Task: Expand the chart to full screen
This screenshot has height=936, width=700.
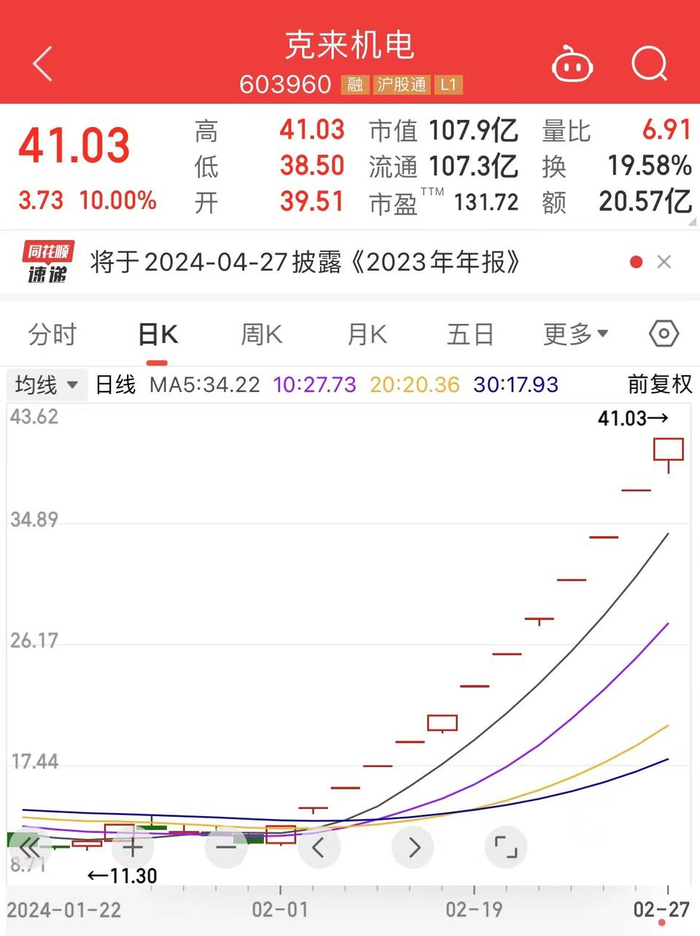Action: coord(506,848)
